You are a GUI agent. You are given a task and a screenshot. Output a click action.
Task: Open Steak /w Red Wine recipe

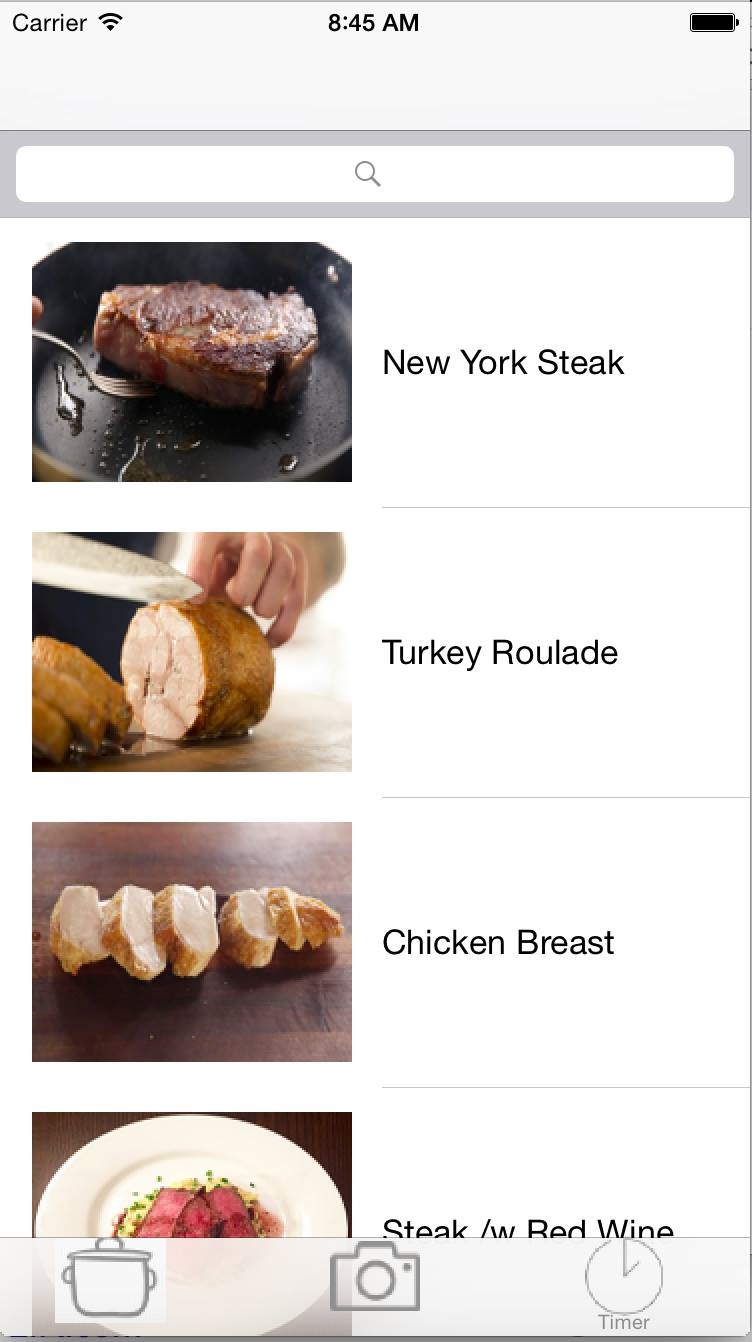(527, 1222)
